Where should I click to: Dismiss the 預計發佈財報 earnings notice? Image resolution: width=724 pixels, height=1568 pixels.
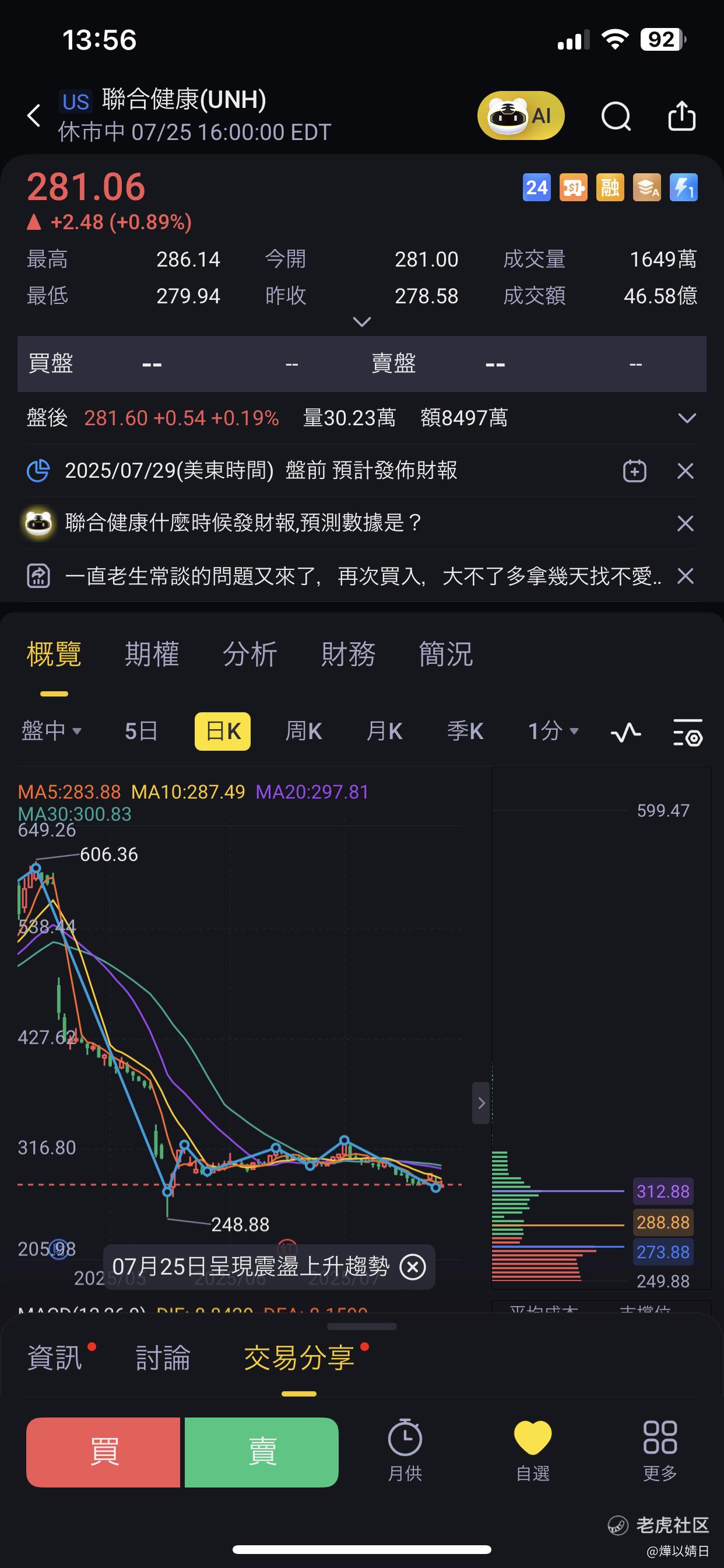click(686, 471)
